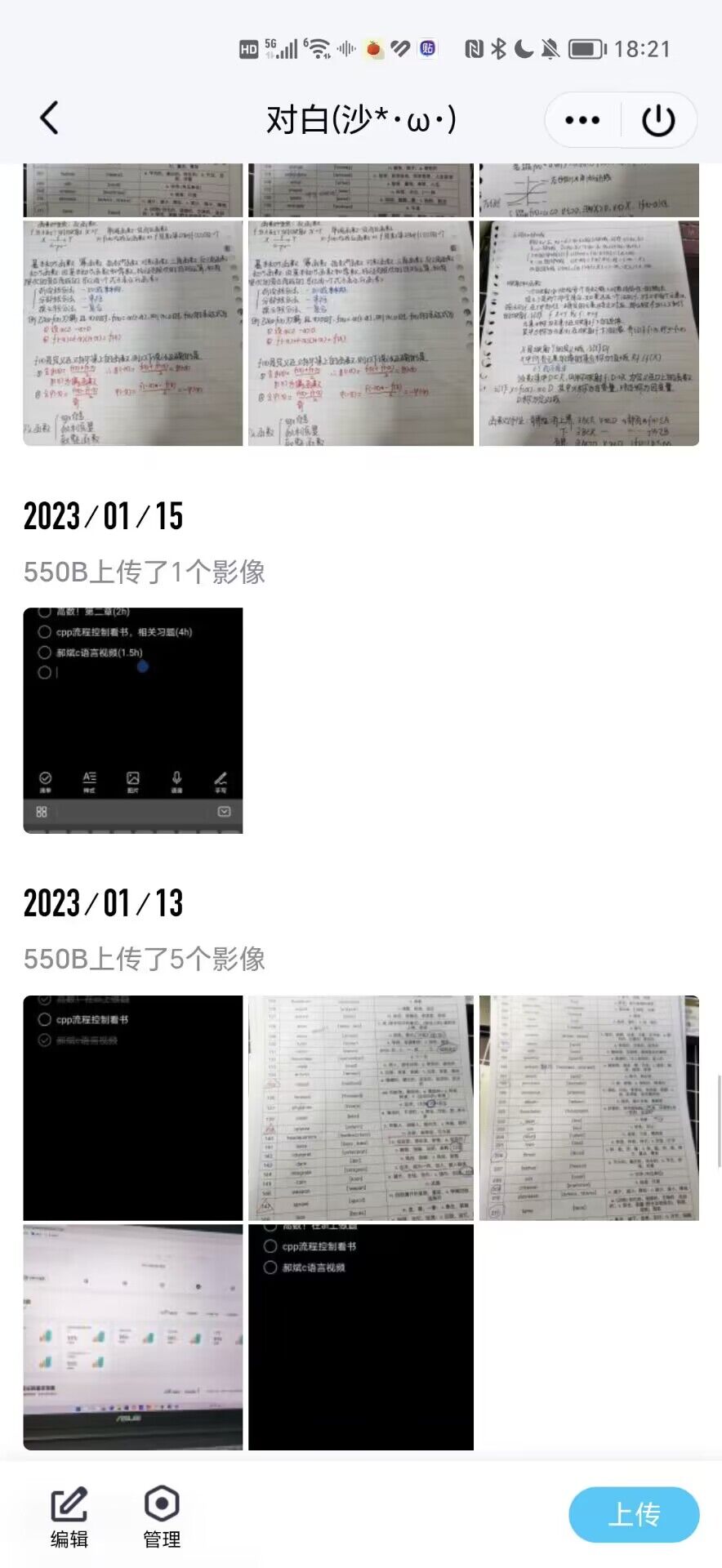Tap the circle next to cpp流程控制看书，相关习题(4h)
Screen dimensions: 722x1568
tap(44, 630)
